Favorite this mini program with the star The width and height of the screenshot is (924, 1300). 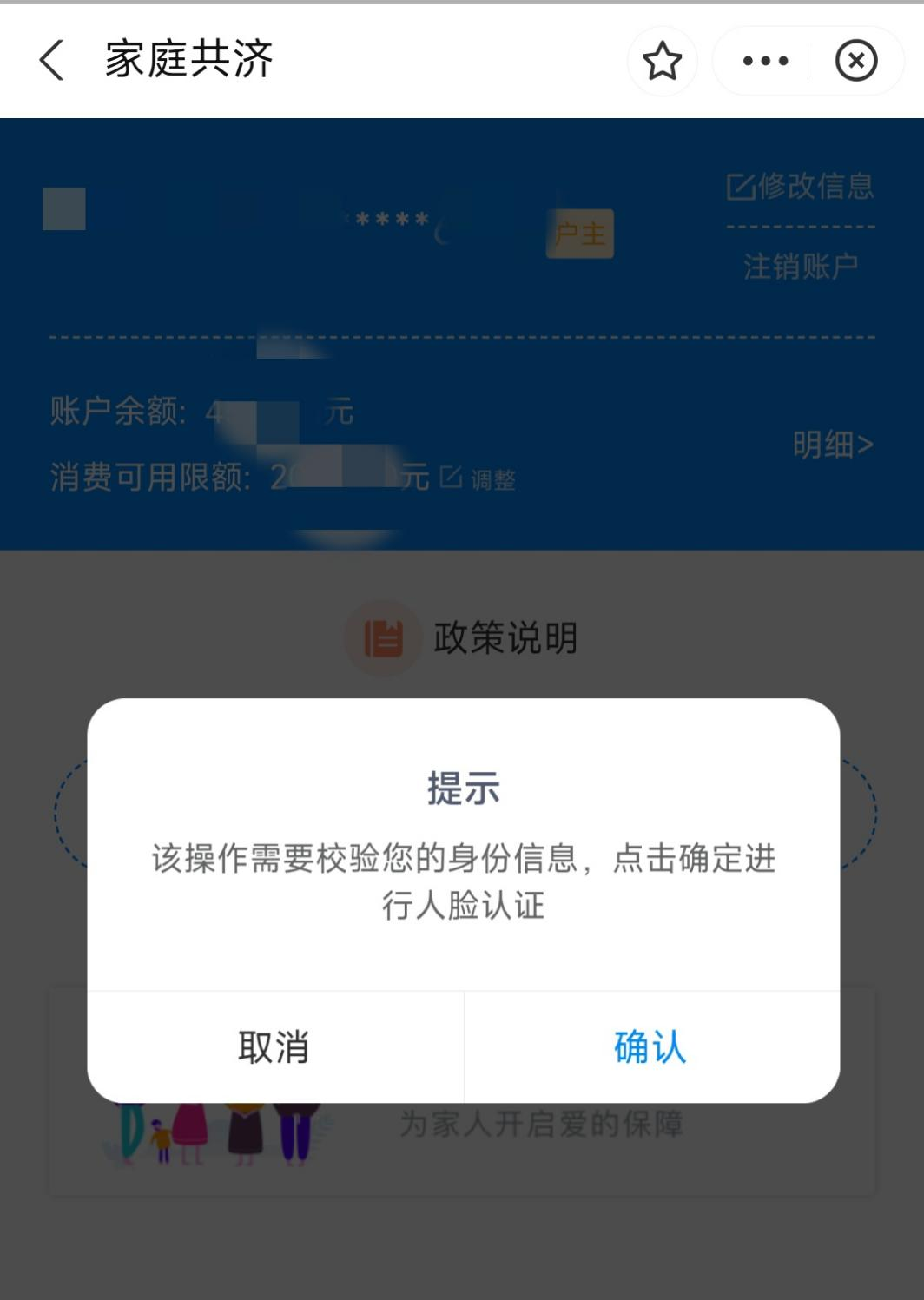[x=663, y=61]
